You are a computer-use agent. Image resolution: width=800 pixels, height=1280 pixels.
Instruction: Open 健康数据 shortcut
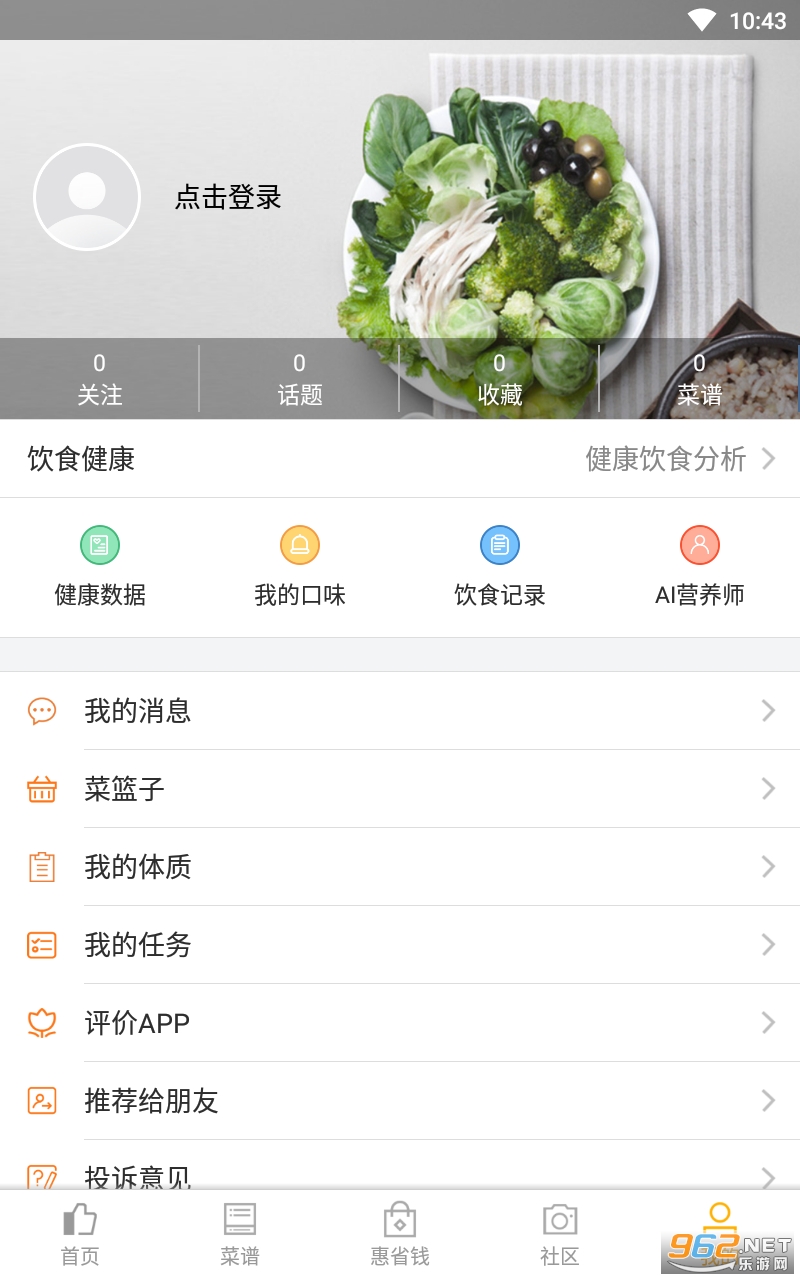coord(100,567)
